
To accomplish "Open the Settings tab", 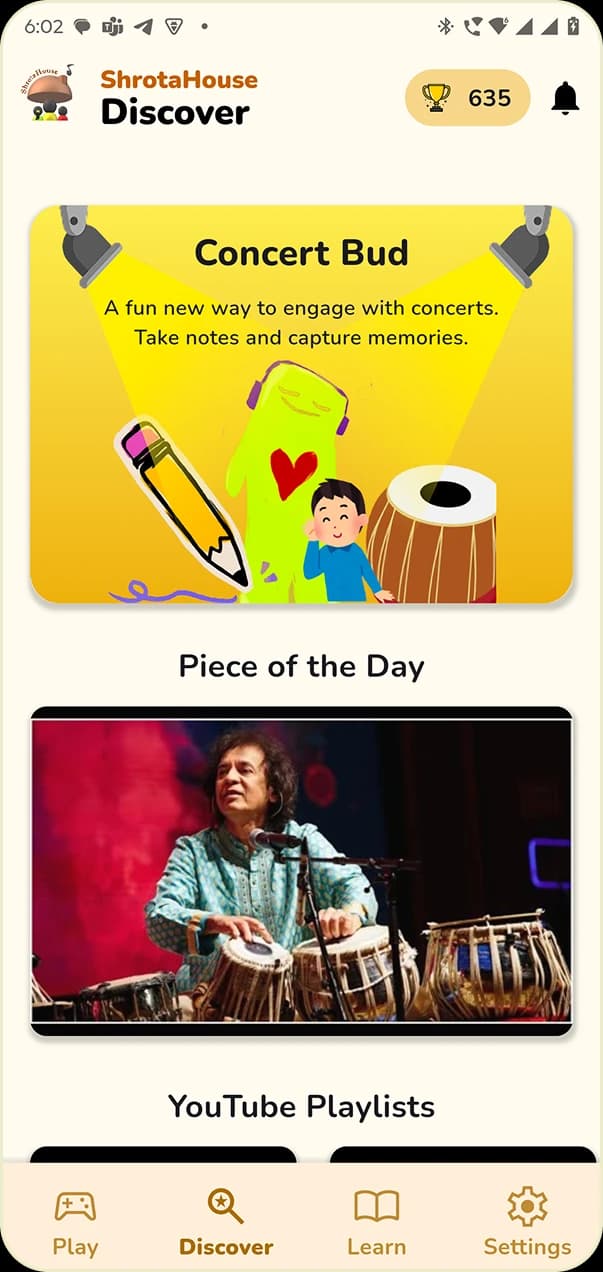I will (527, 1222).
